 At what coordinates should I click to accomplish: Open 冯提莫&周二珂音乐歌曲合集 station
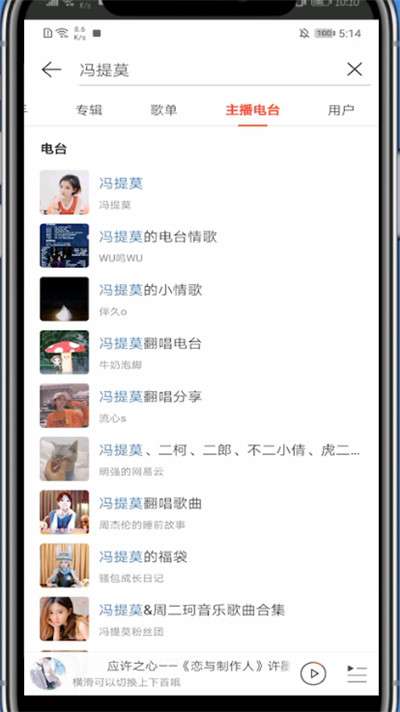click(201, 619)
